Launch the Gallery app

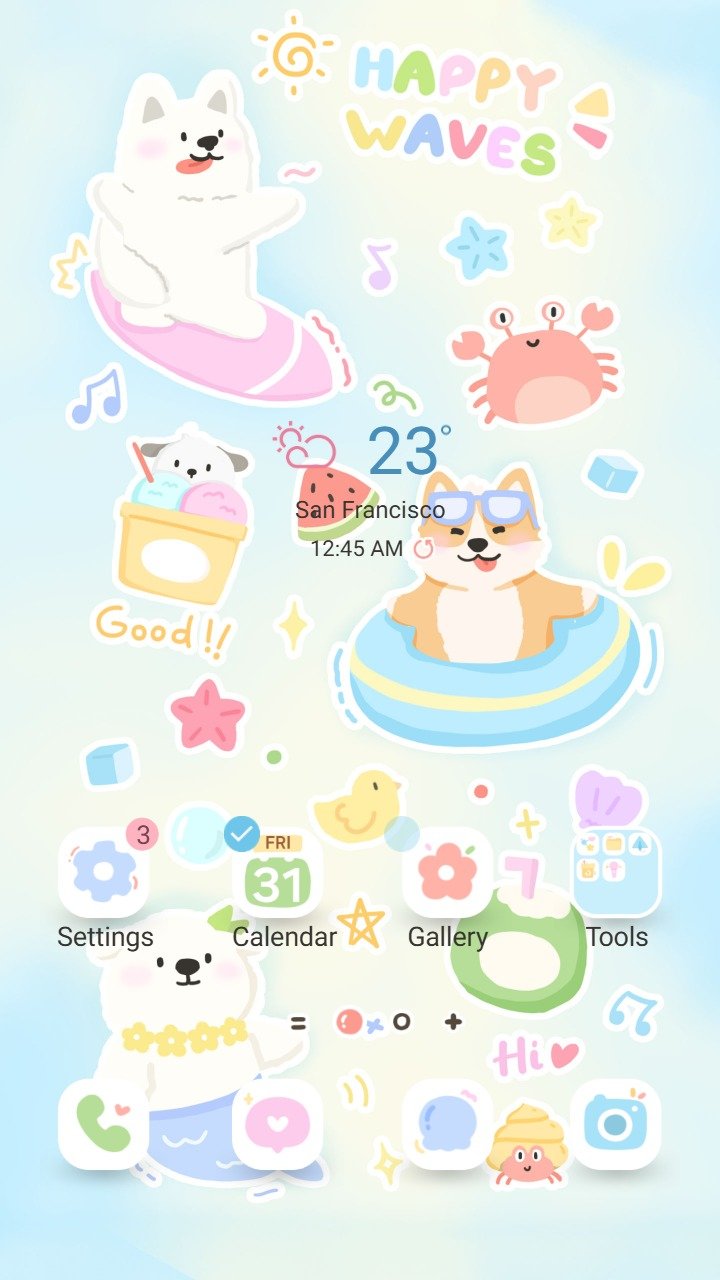click(447, 872)
